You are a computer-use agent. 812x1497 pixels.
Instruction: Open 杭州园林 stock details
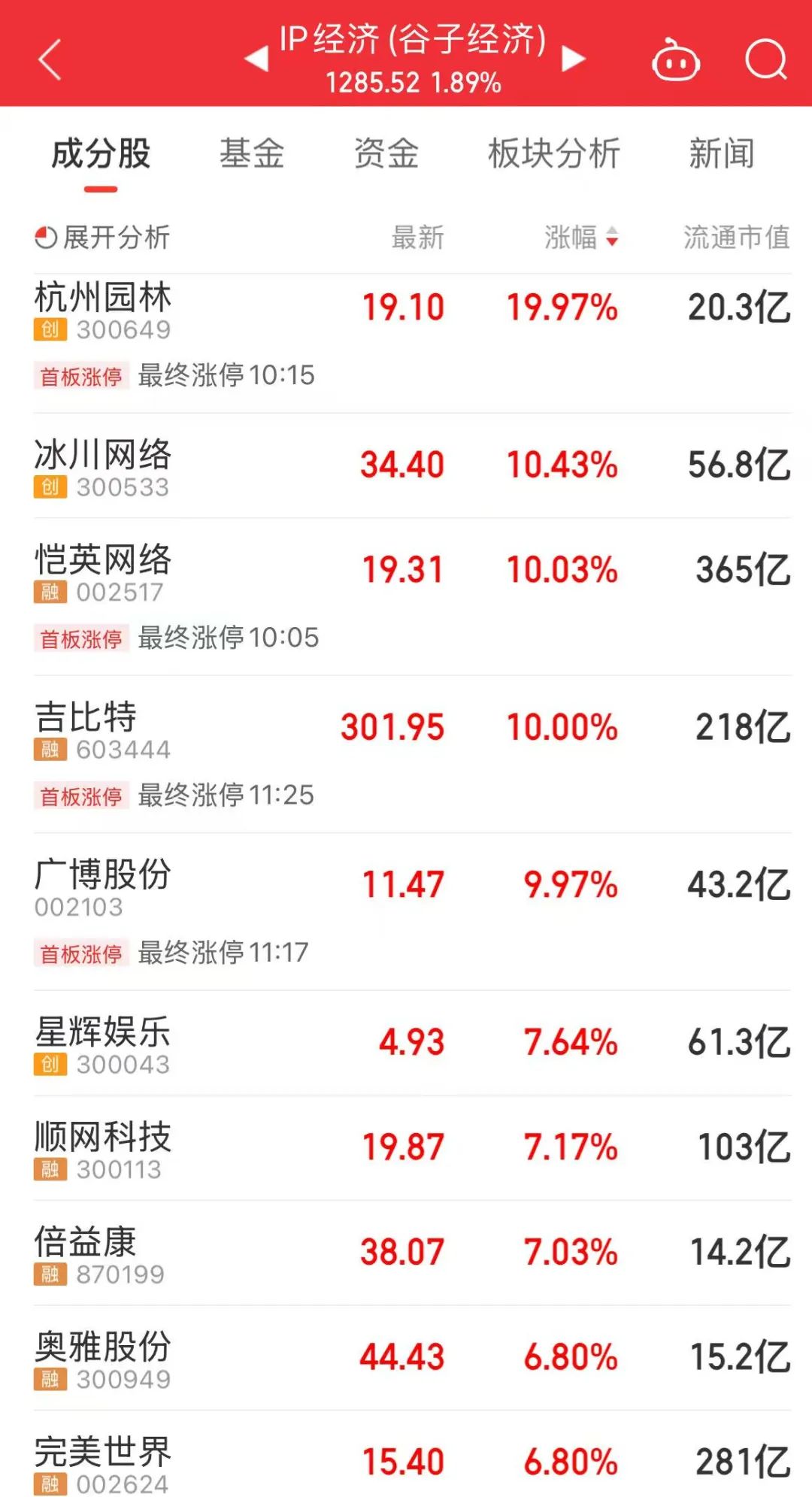pos(103,298)
